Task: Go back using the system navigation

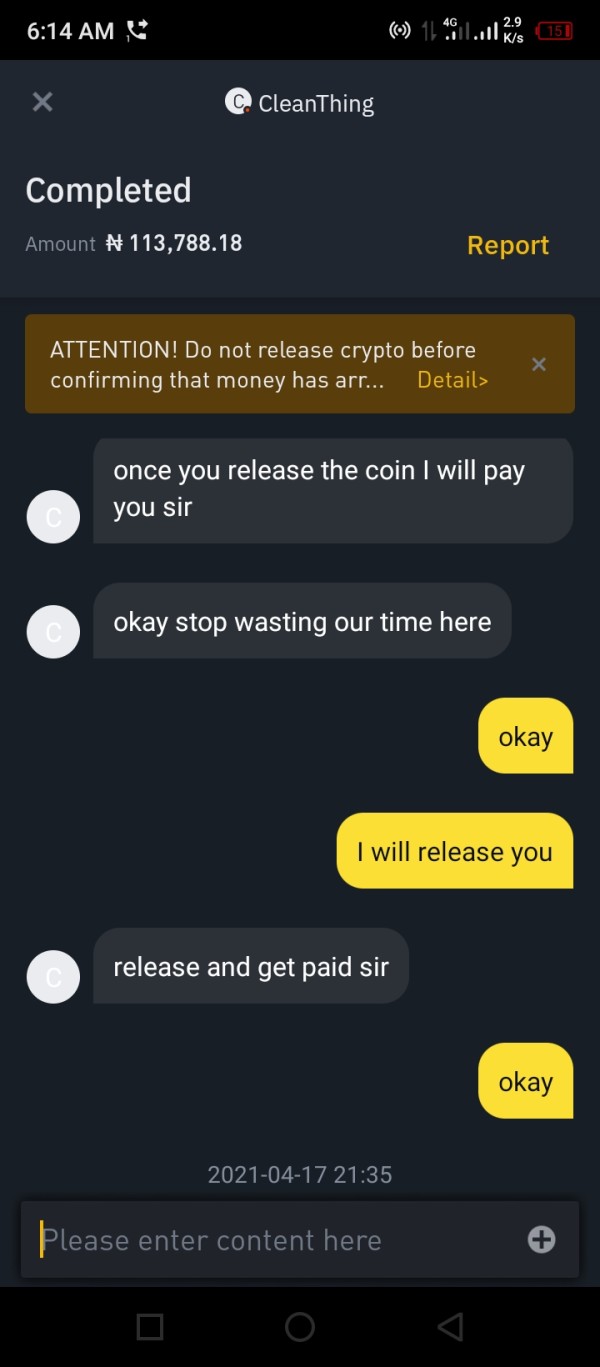Action: [x=450, y=1327]
